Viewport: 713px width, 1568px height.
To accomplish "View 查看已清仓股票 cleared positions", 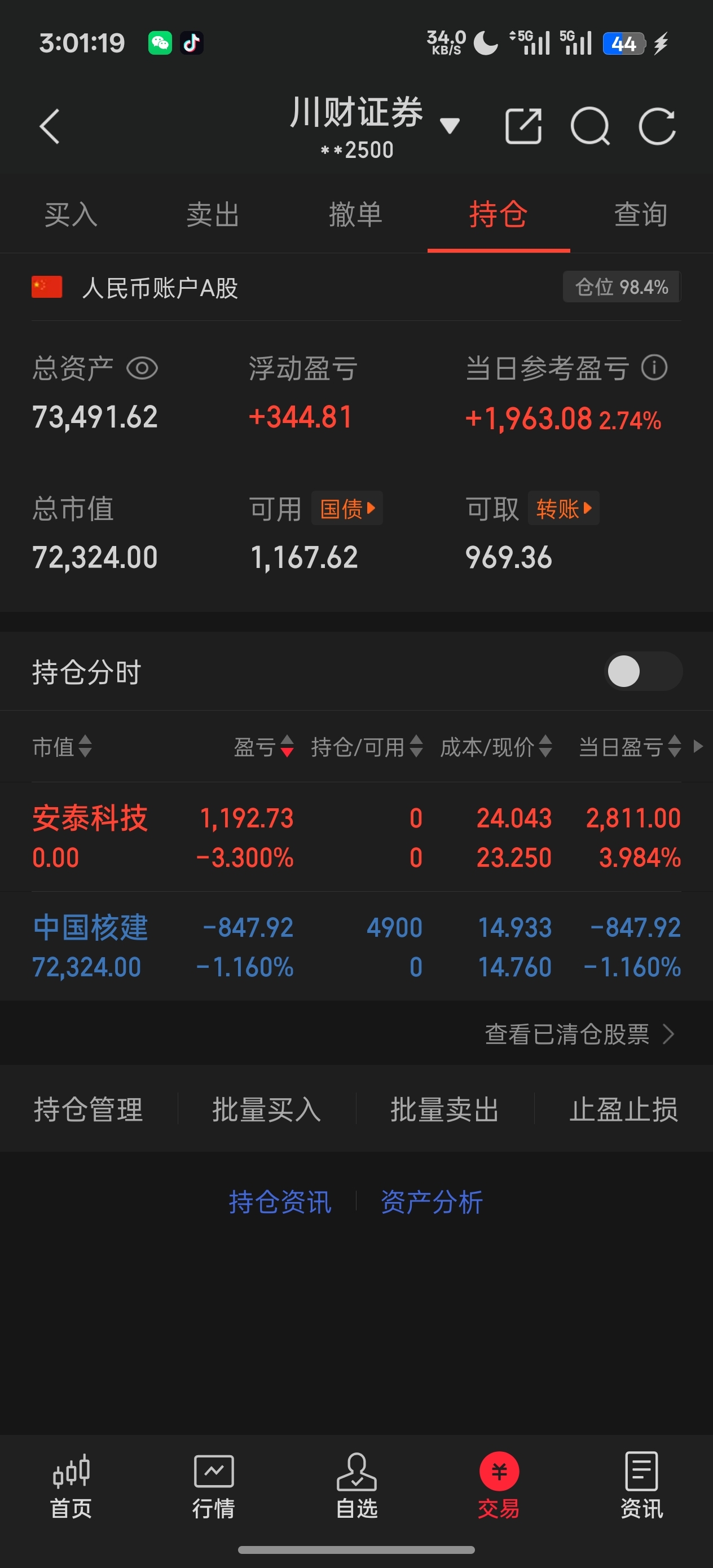I will coord(578,1034).
